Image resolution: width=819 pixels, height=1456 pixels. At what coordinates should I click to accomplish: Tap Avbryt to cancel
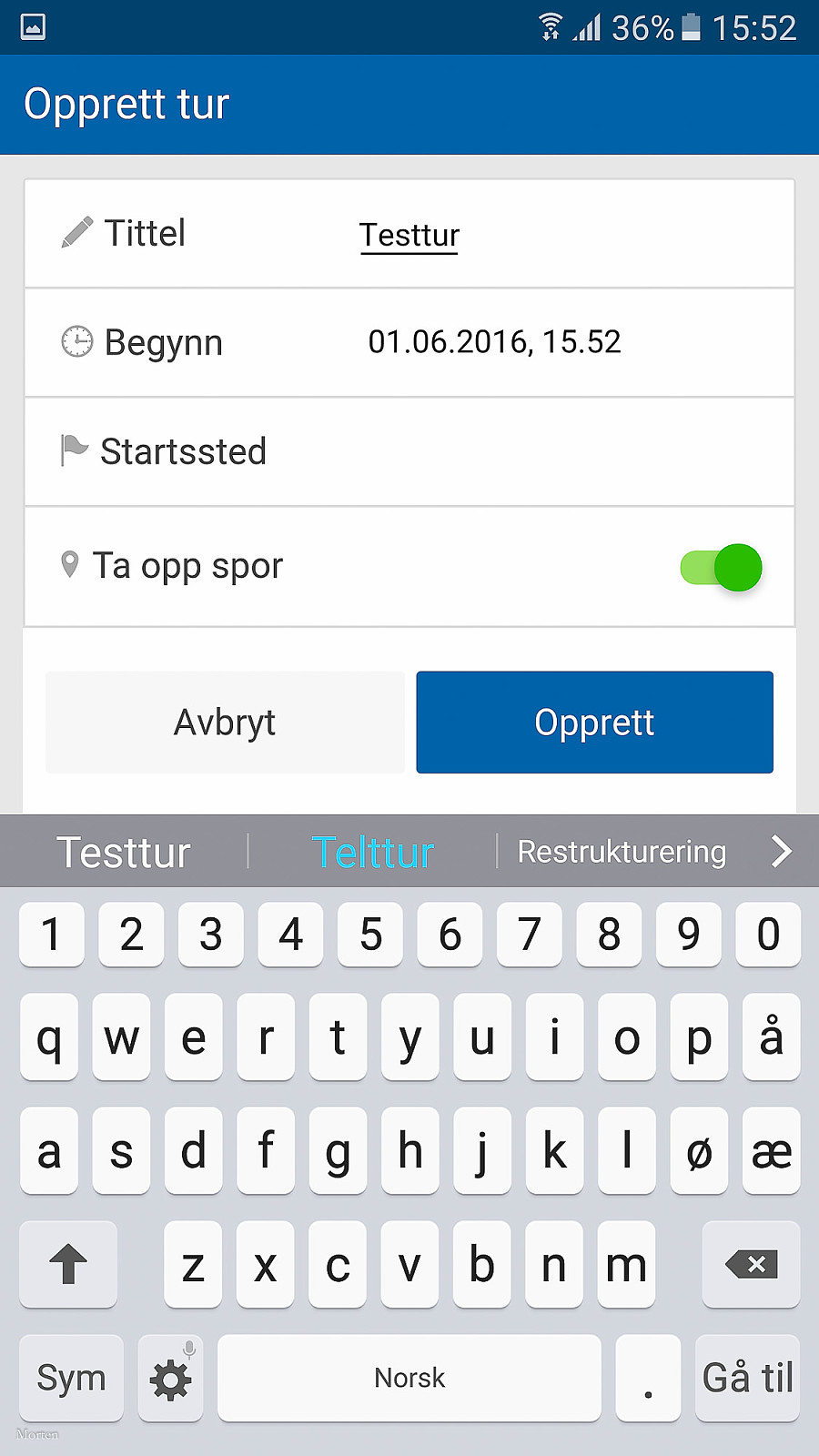pyautogui.click(x=225, y=723)
